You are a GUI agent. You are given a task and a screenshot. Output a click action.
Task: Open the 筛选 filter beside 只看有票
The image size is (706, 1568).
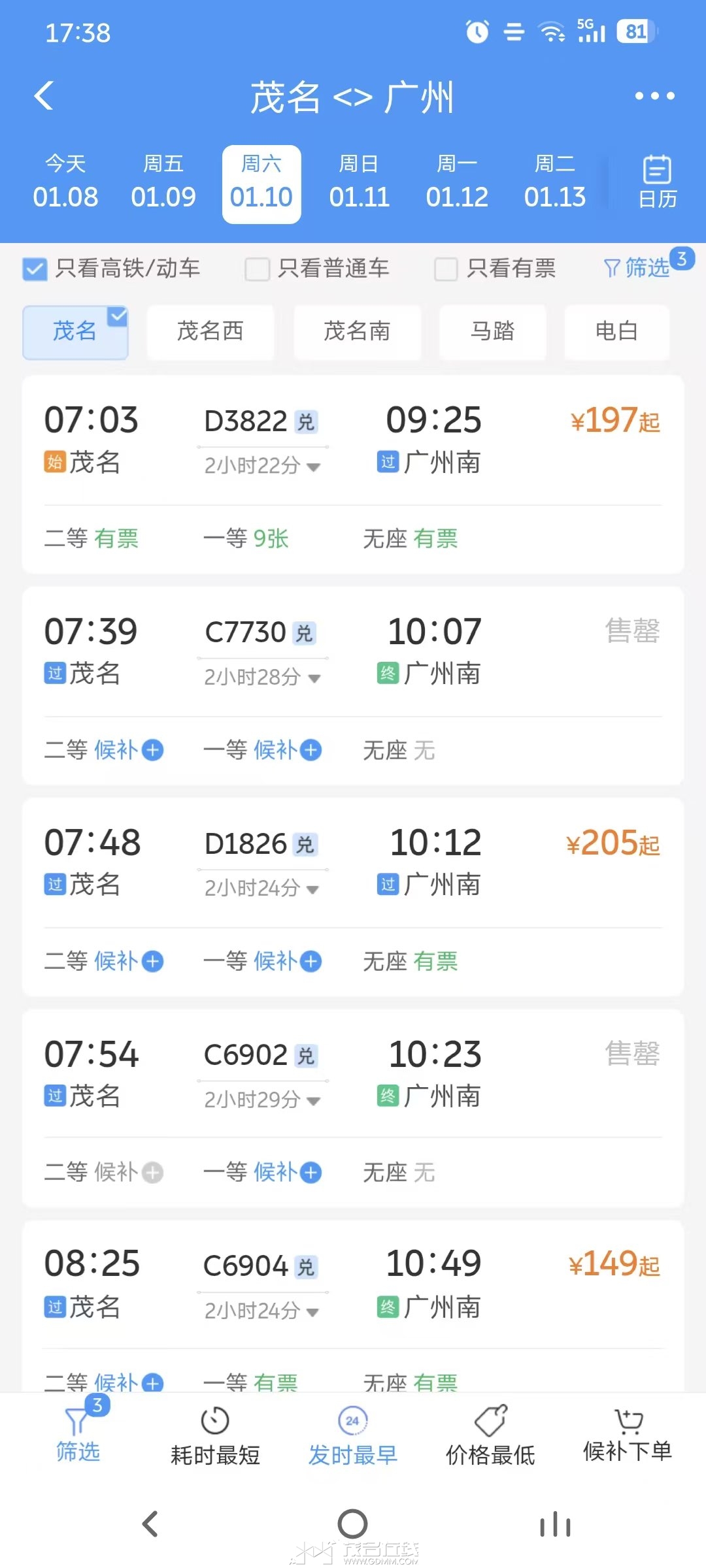coord(637,268)
